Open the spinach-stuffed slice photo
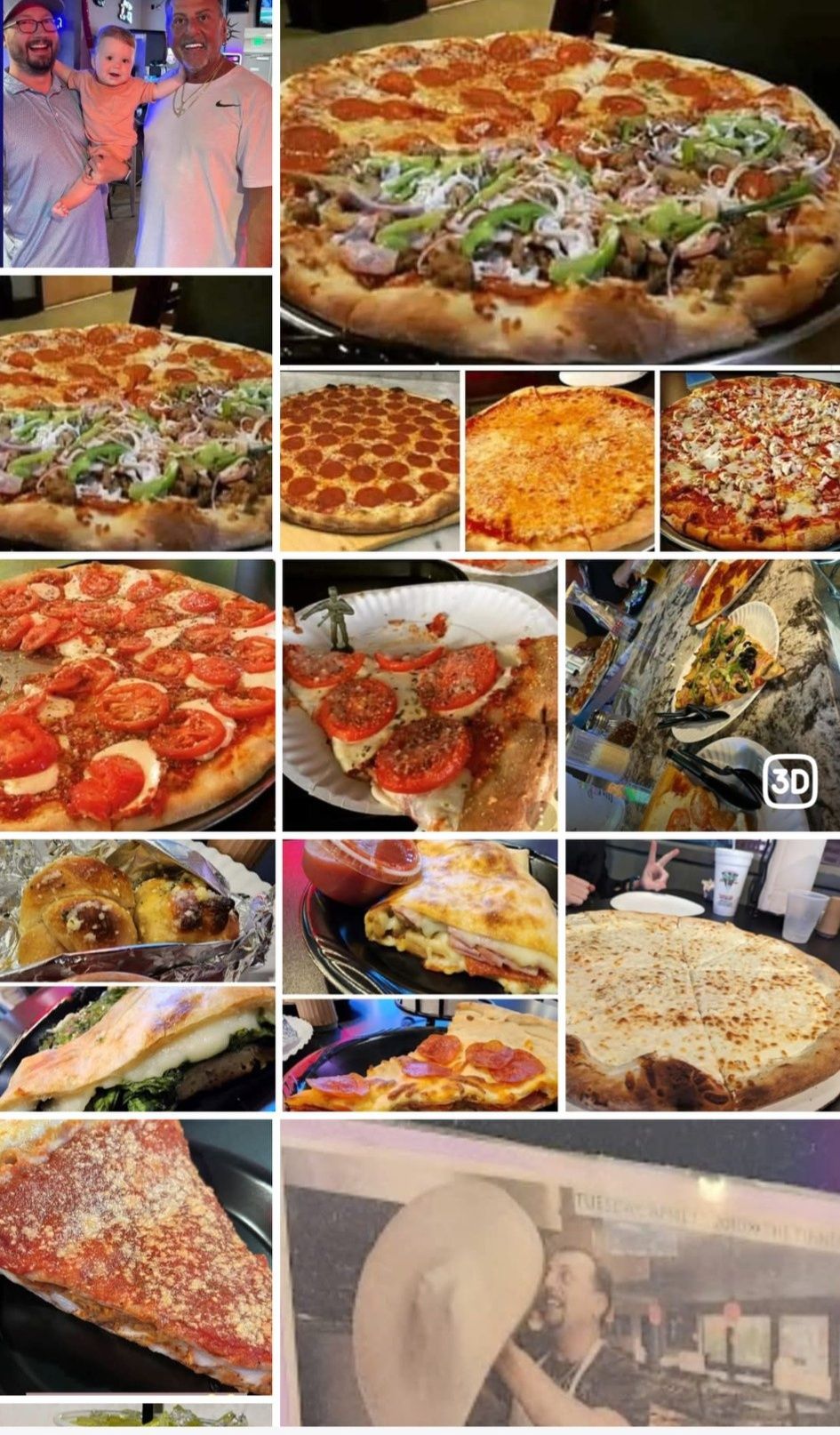Viewport: 840px width, 1435px height. tap(137, 1049)
